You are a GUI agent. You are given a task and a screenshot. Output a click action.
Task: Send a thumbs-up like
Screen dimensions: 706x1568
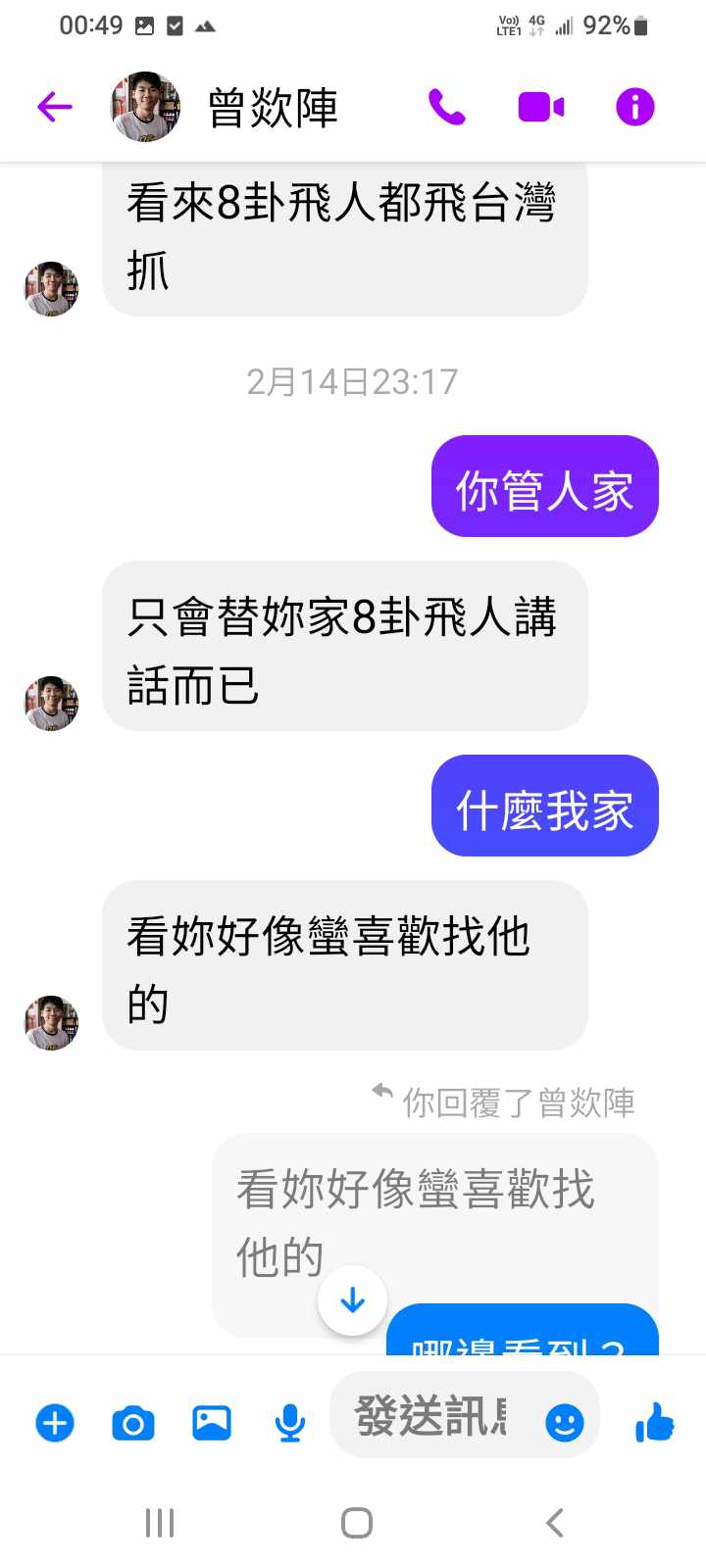click(654, 1422)
